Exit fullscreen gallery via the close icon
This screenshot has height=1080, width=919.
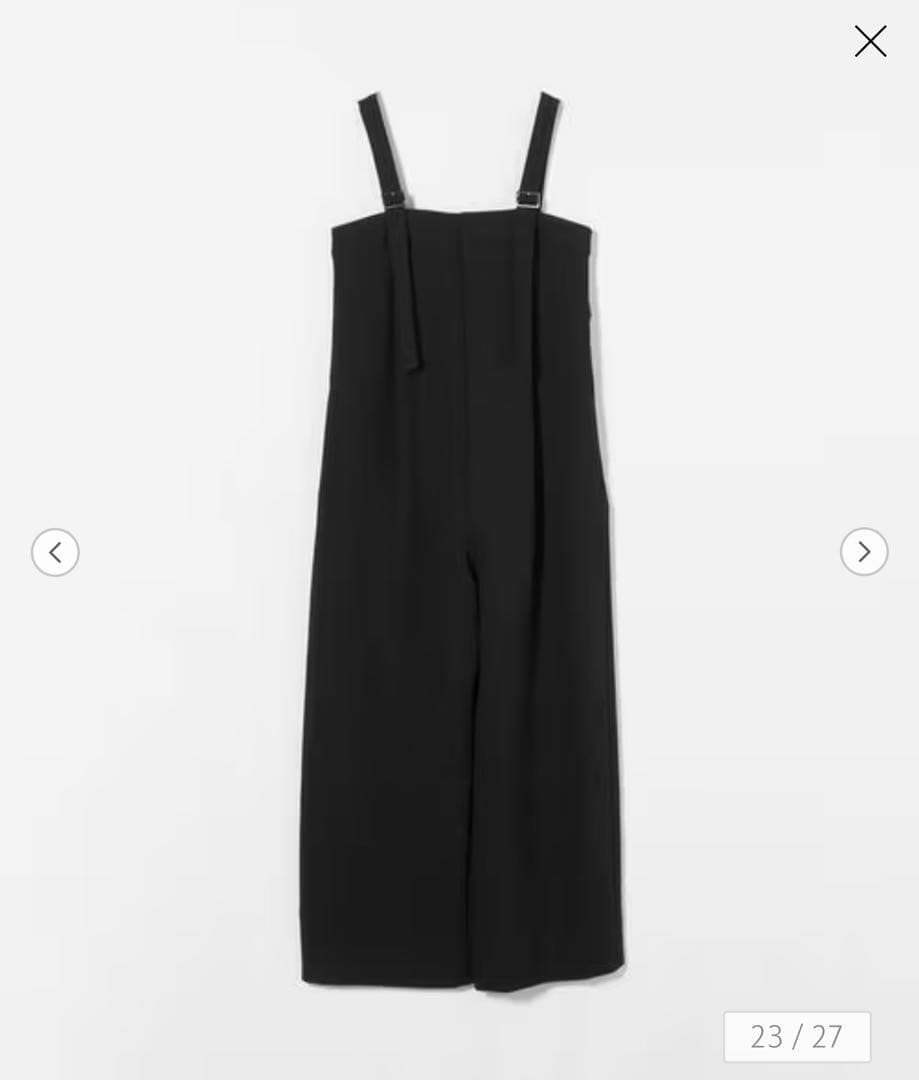pyautogui.click(x=870, y=41)
